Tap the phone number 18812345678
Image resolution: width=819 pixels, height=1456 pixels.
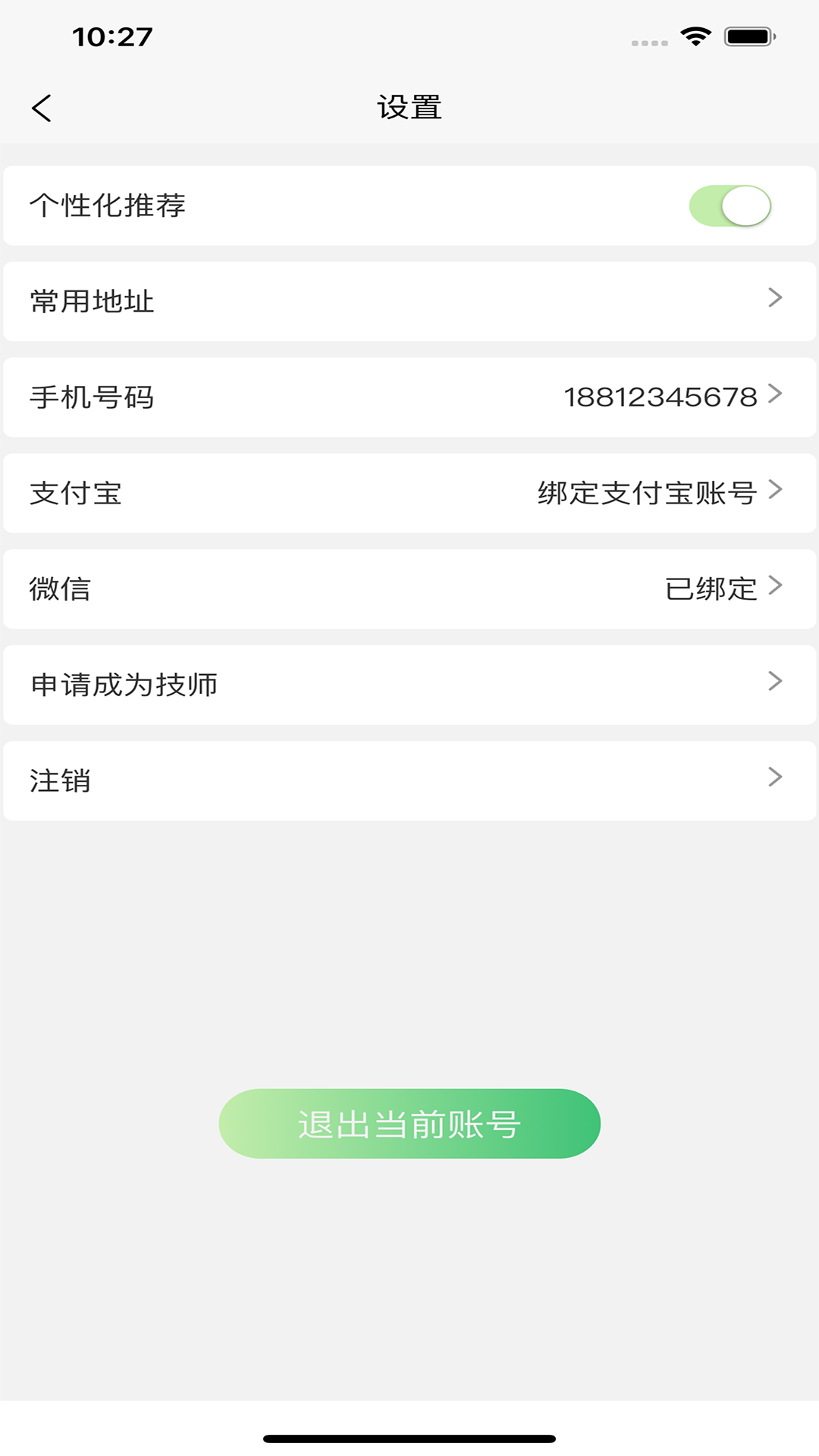tap(661, 395)
